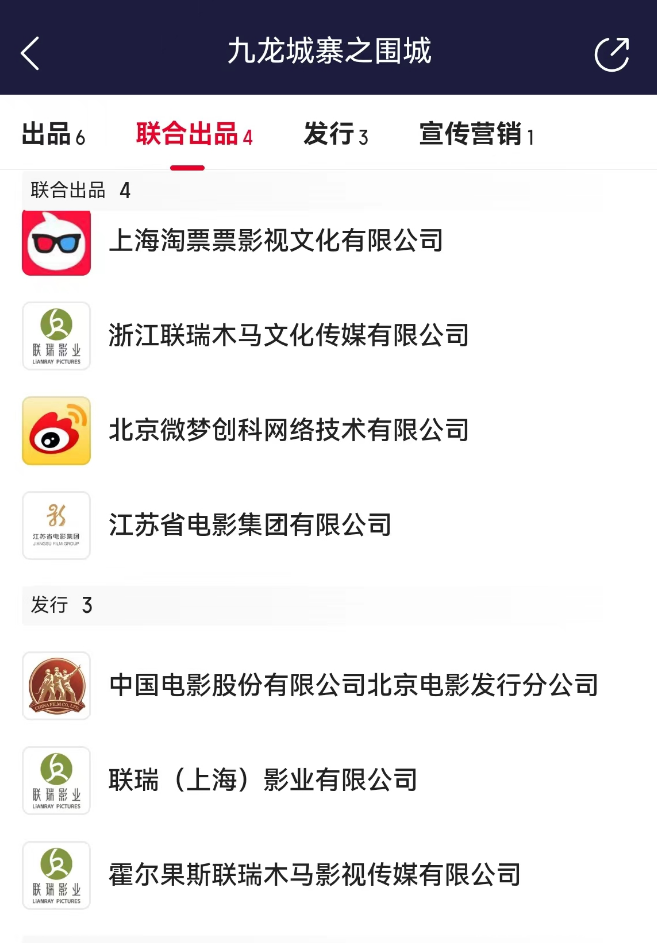657x943 pixels.
Task: Share this film's company list
Action: [611, 53]
